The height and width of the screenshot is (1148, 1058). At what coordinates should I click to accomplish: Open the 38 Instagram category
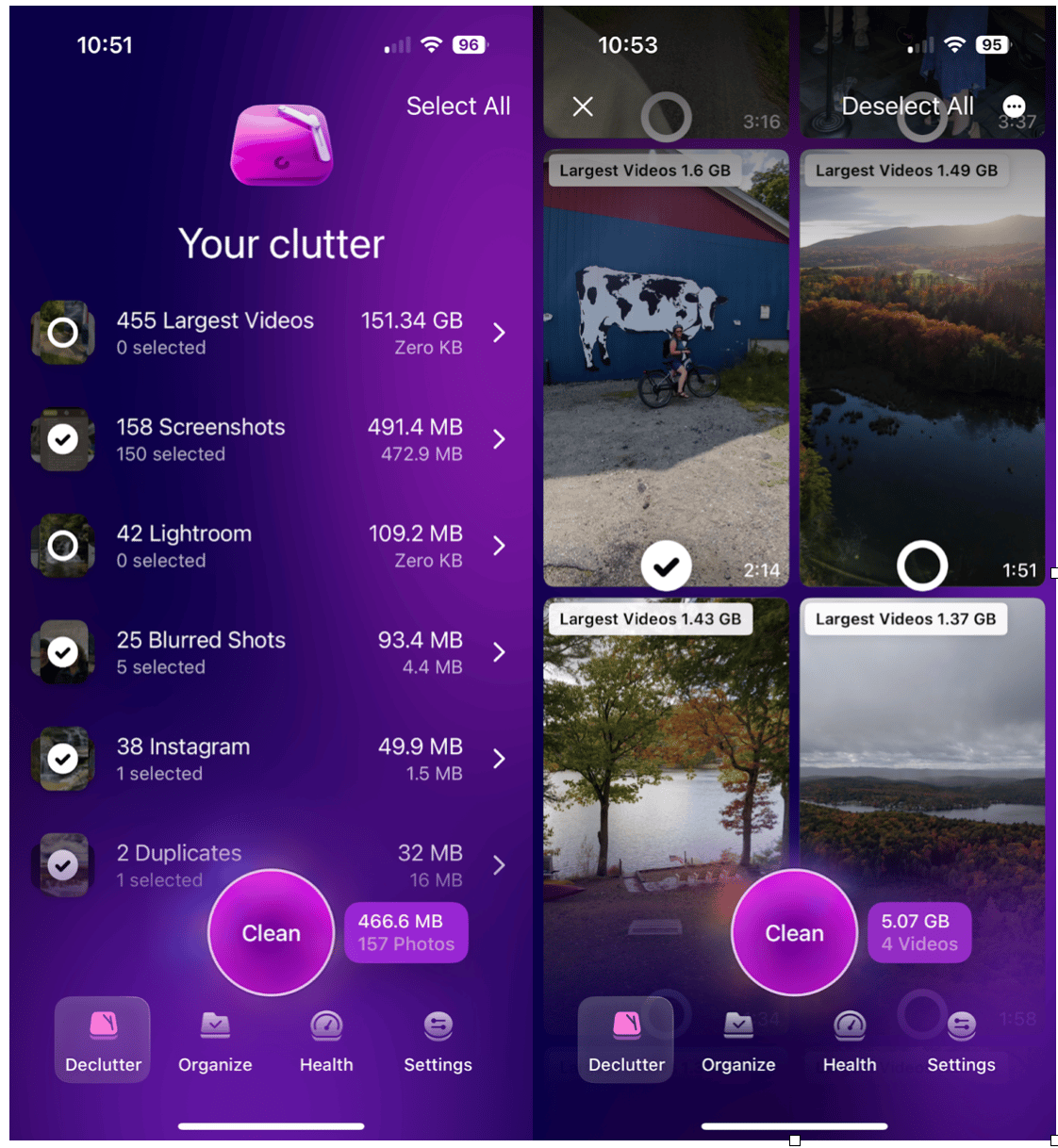point(499,759)
